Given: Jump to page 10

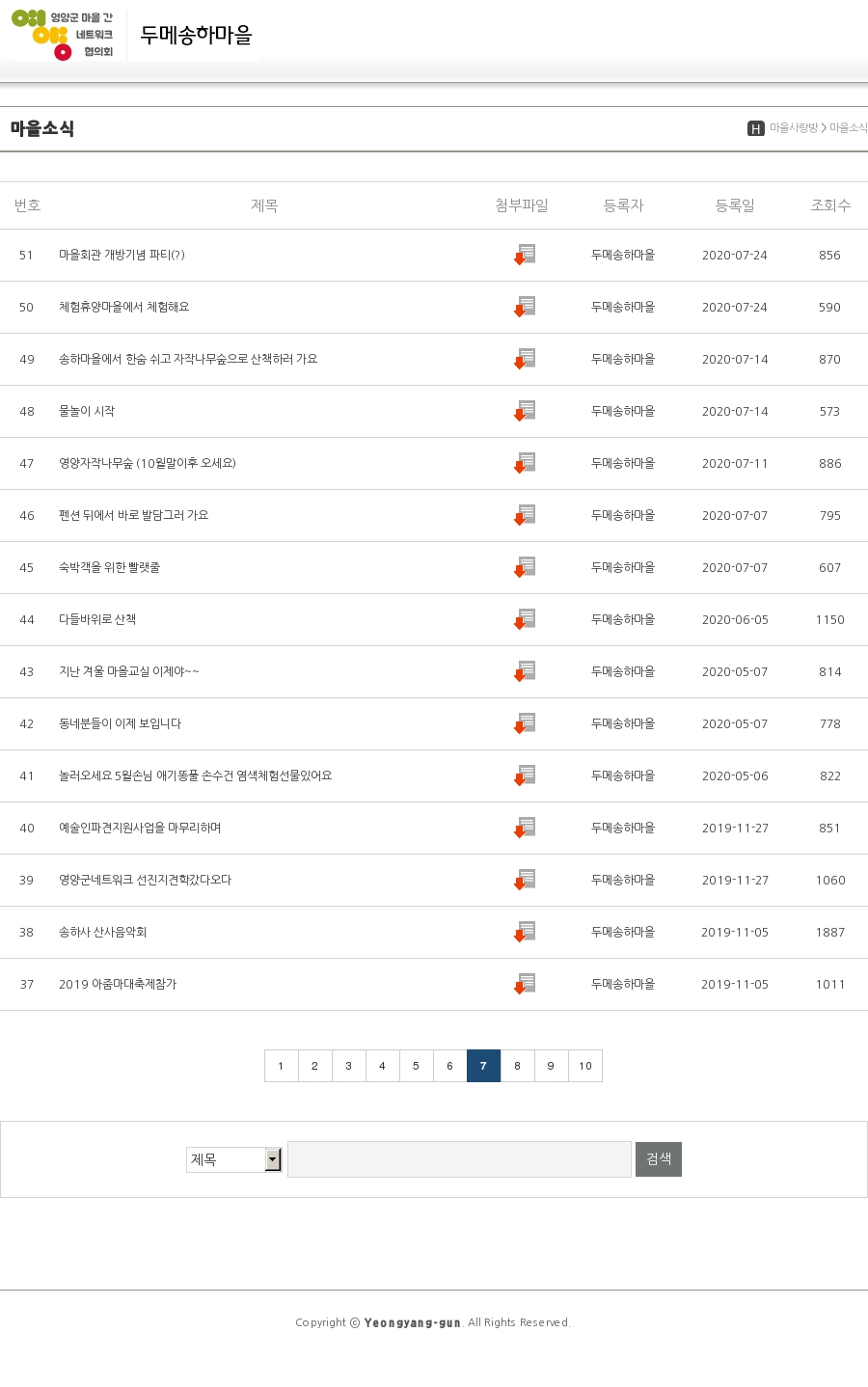Looking at the screenshot, I should click(585, 1066).
